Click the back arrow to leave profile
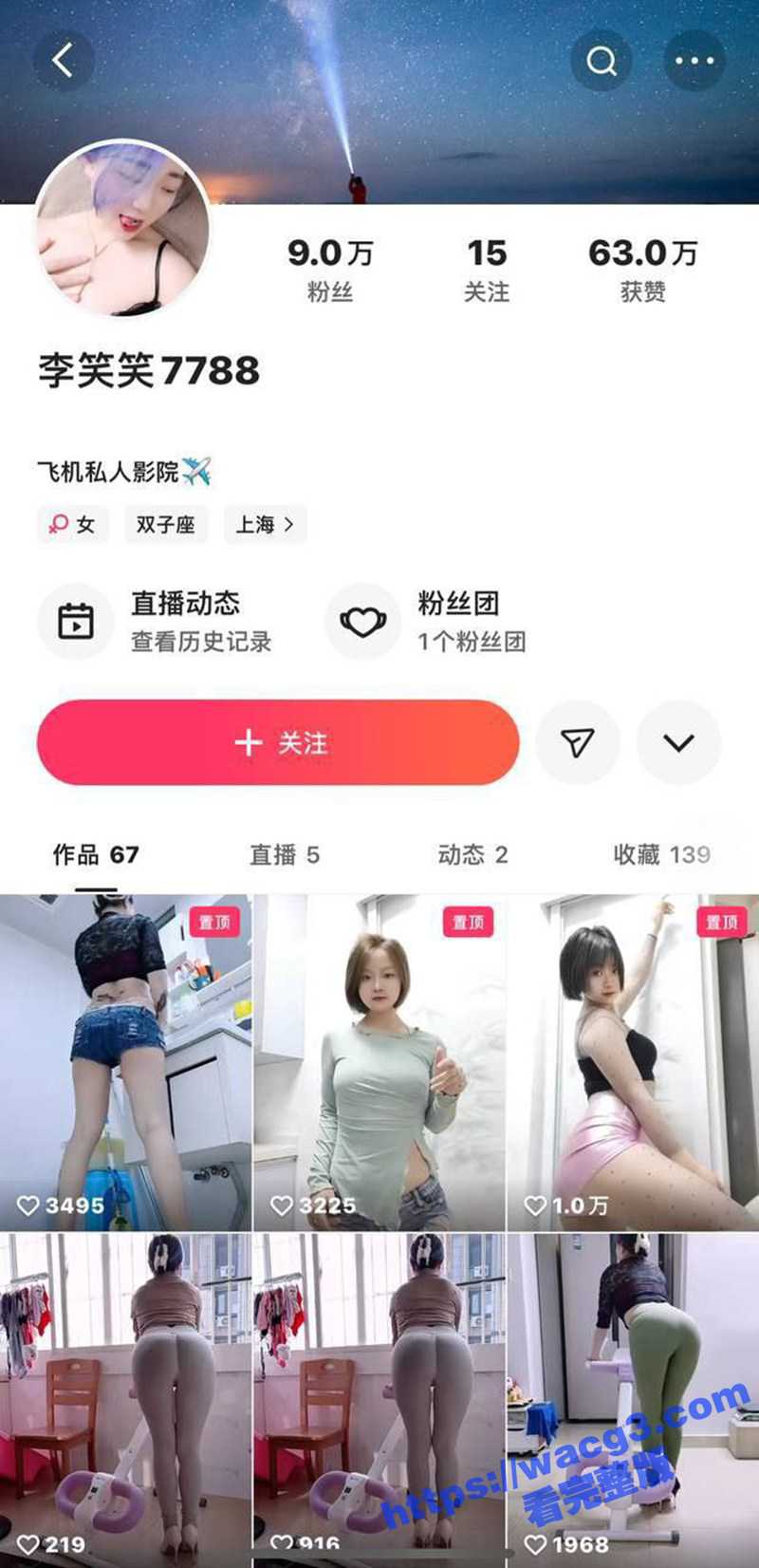This screenshot has width=759, height=1568. pyautogui.click(x=63, y=60)
